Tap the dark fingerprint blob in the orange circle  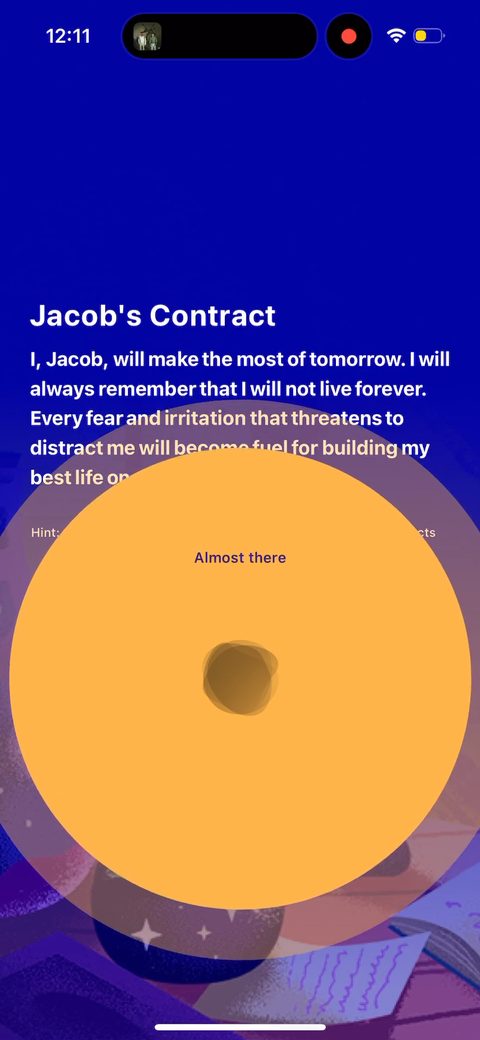pyautogui.click(x=240, y=677)
